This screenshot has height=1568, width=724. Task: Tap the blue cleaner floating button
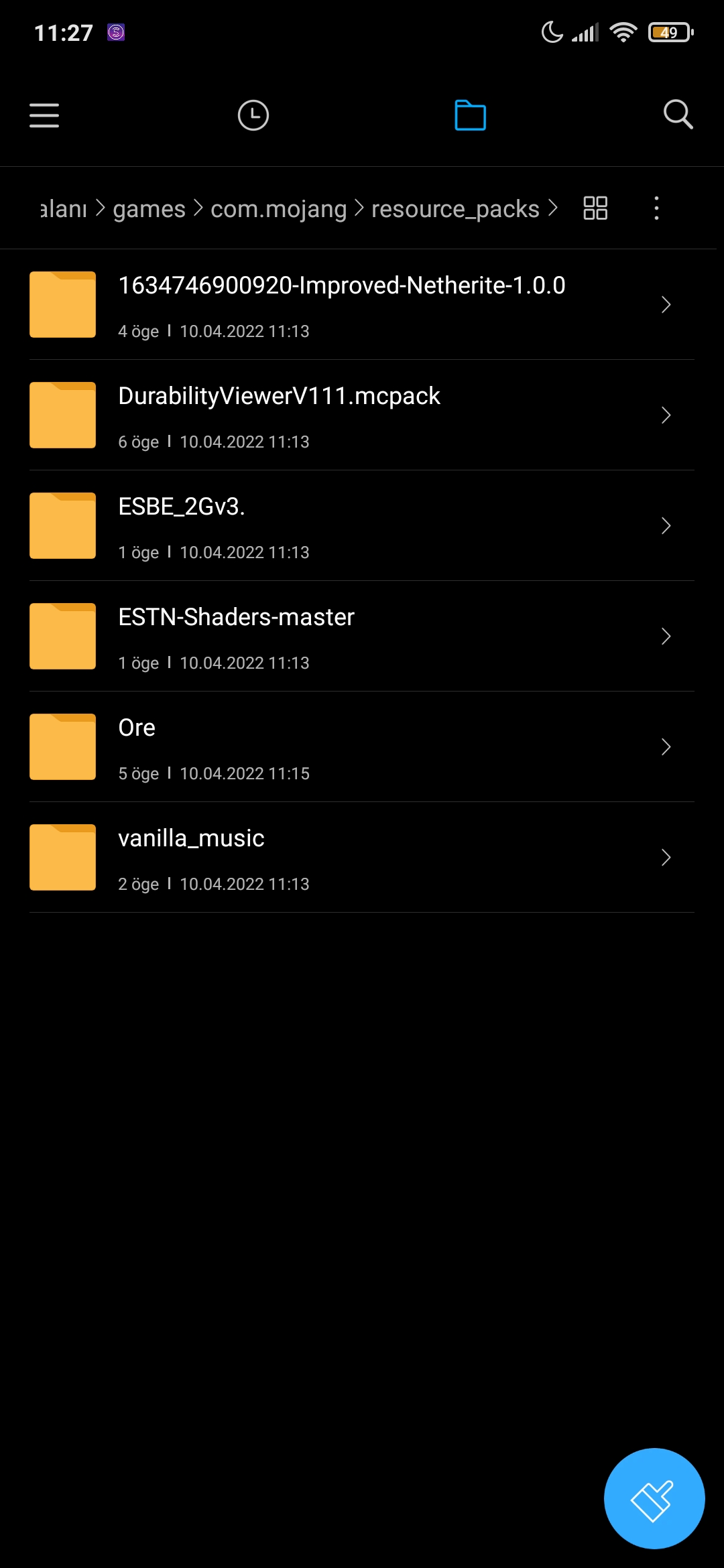(654, 1498)
